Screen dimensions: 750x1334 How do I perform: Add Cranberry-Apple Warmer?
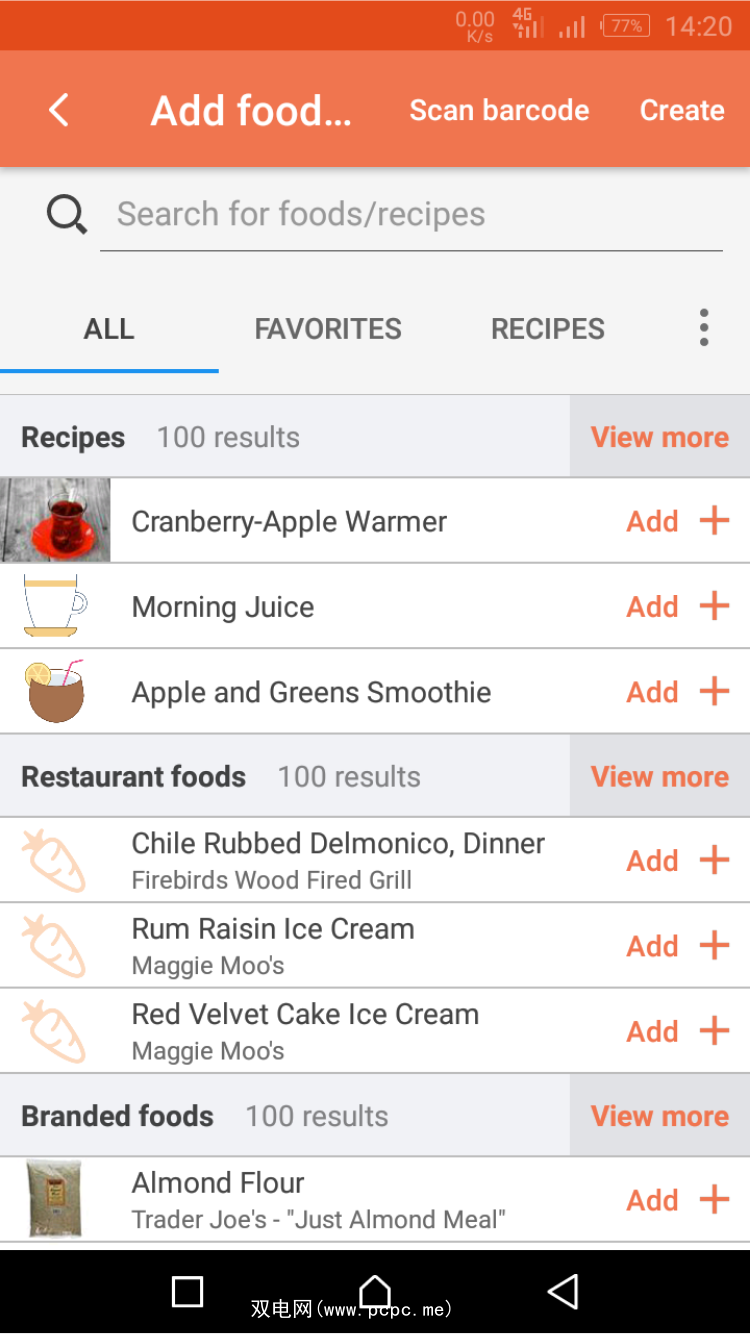pyautogui.click(x=677, y=521)
